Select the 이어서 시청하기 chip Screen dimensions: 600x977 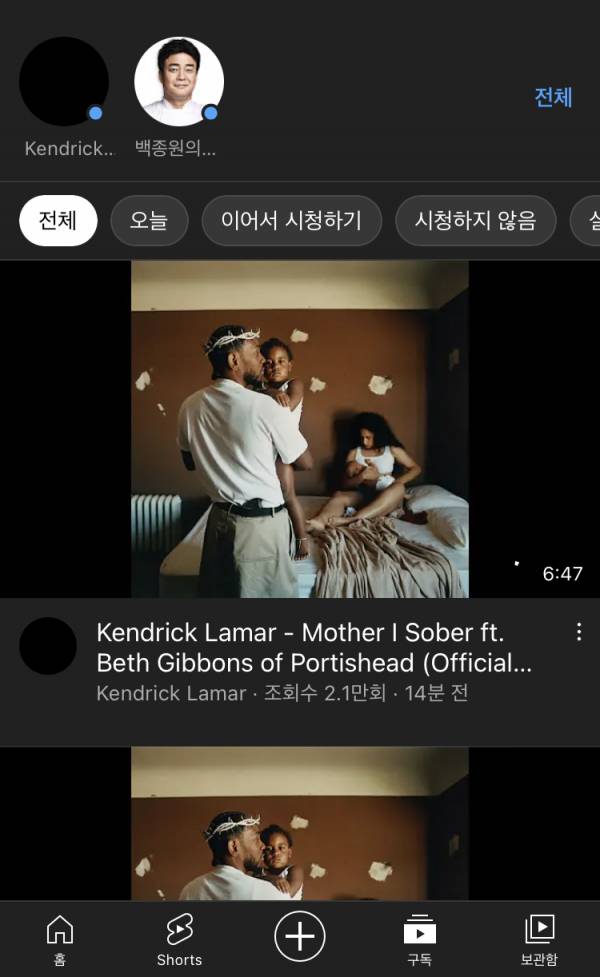[x=291, y=220]
